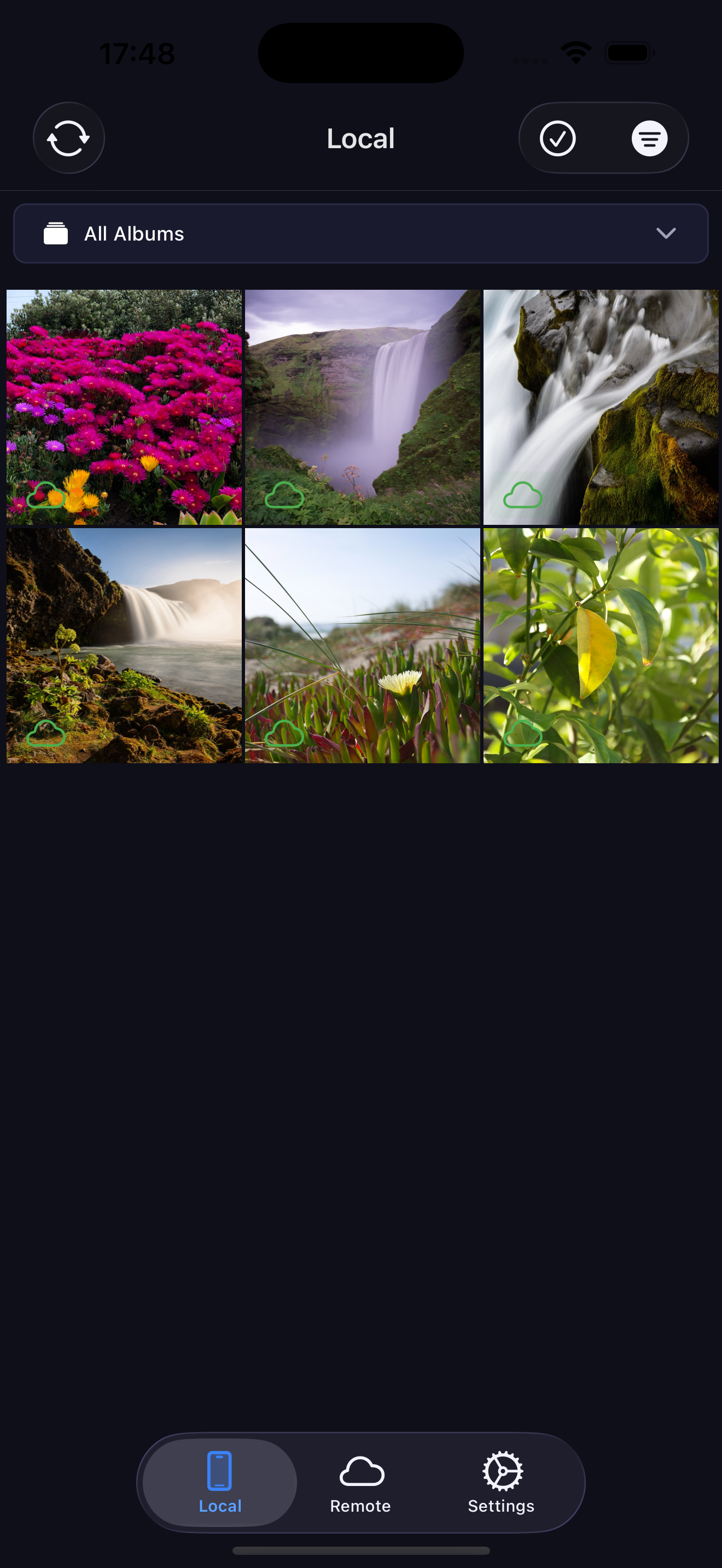Open the sunlit waterfall and cliff photo
This screenshot has height=1568, width=722.
pyautogui.click(x=124, y=645)
